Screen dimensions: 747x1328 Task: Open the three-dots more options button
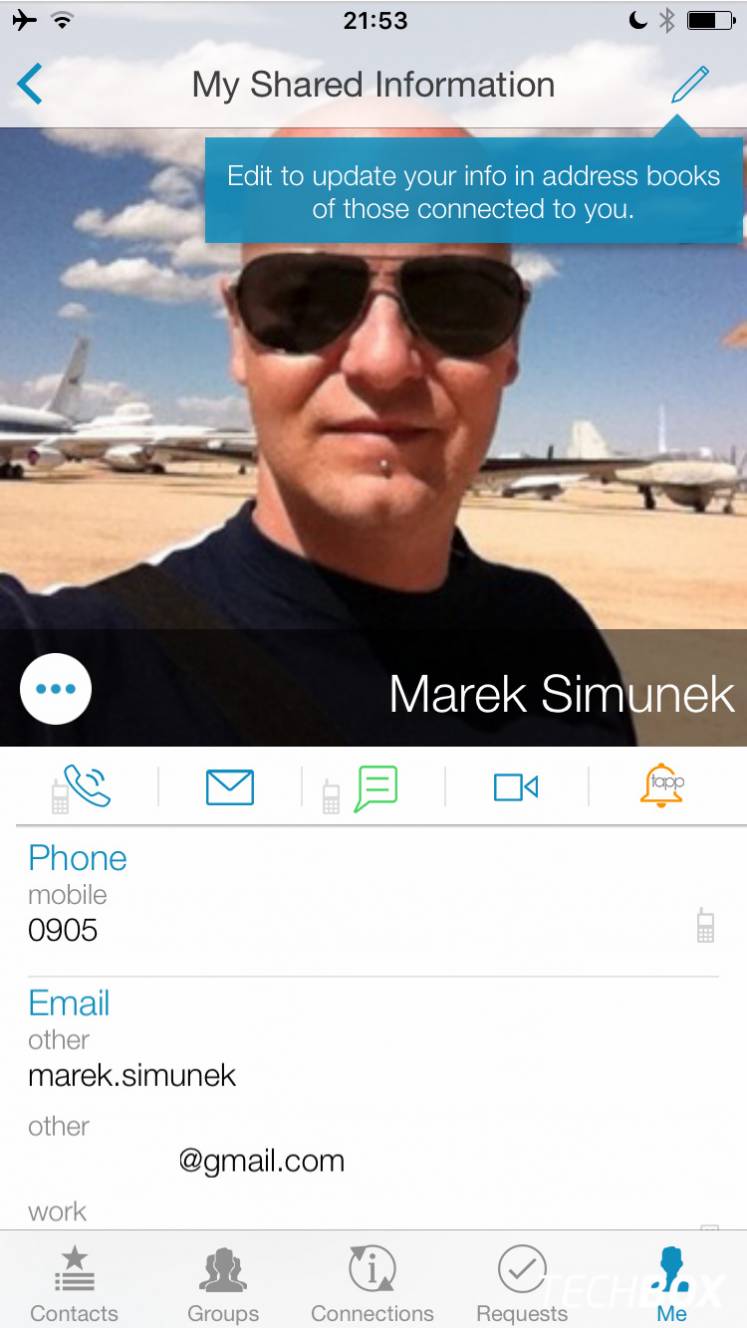56,689
